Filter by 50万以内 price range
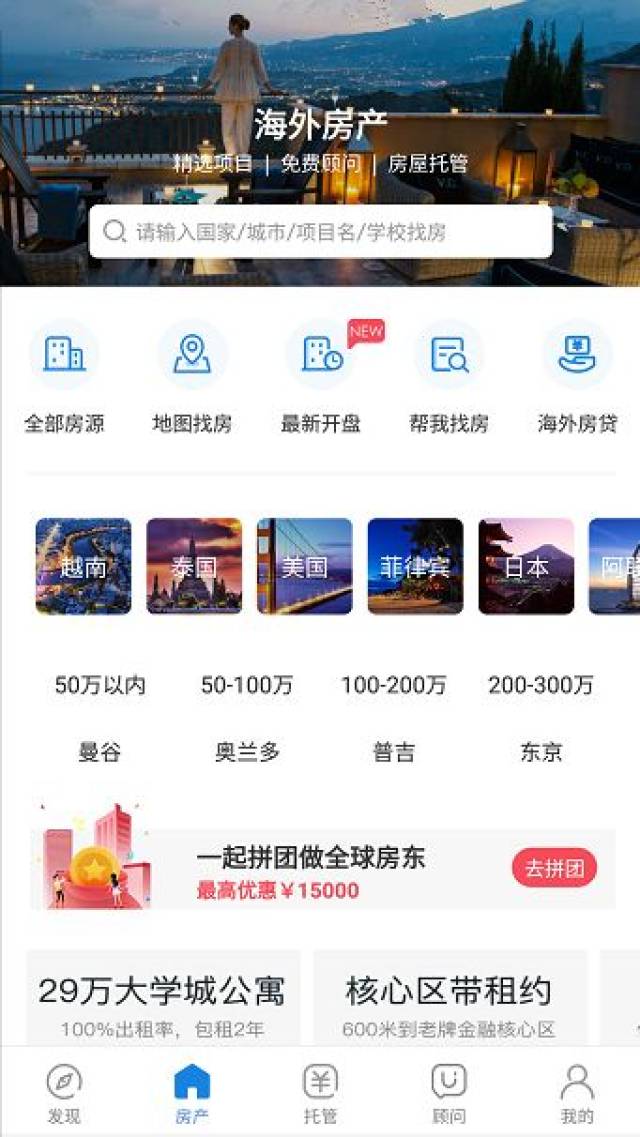 pyautogui.click(x=100, y=685)
